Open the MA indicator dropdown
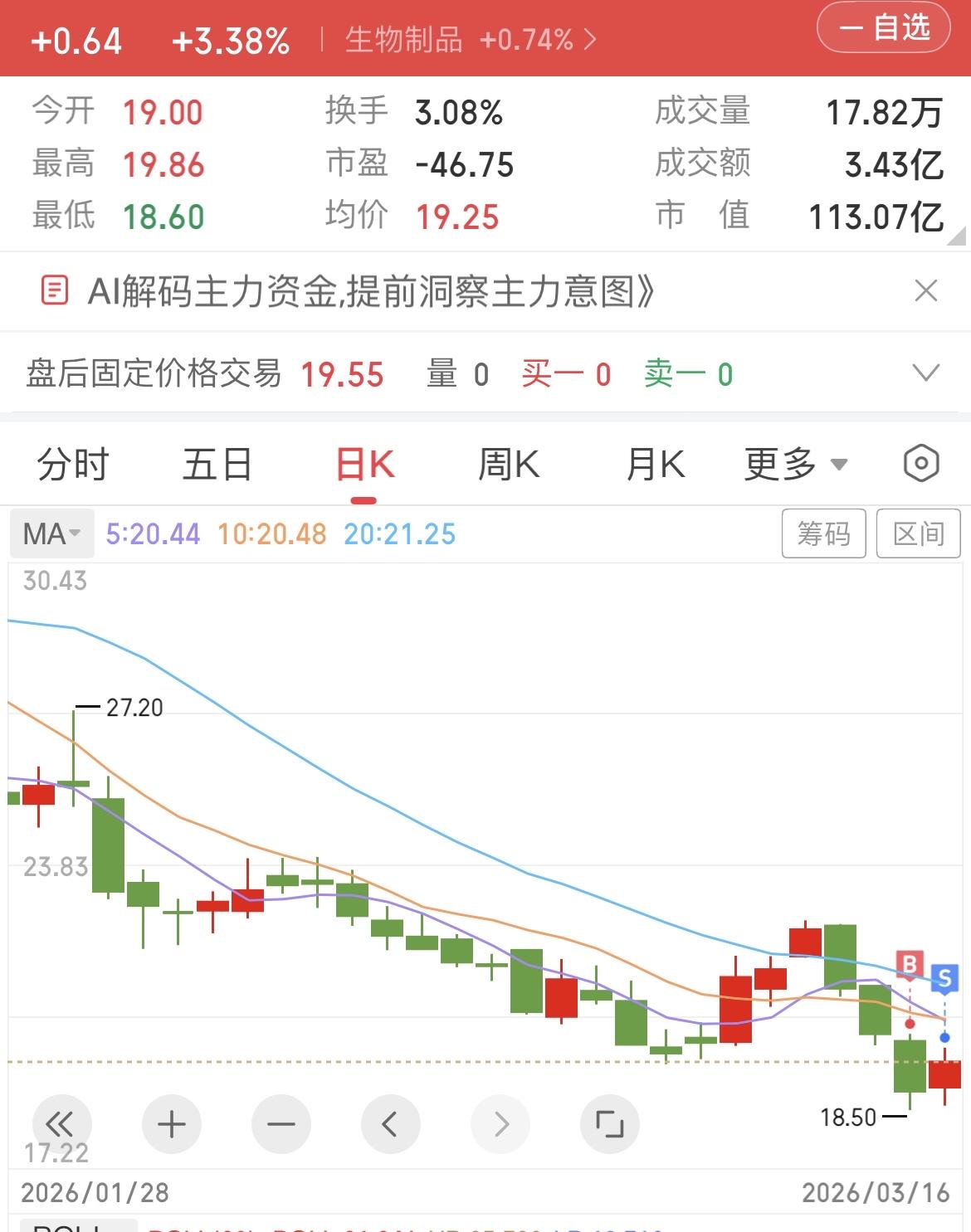Image resolution: width=971 pixels, height=1232 pixels. [x=50, y=533]
